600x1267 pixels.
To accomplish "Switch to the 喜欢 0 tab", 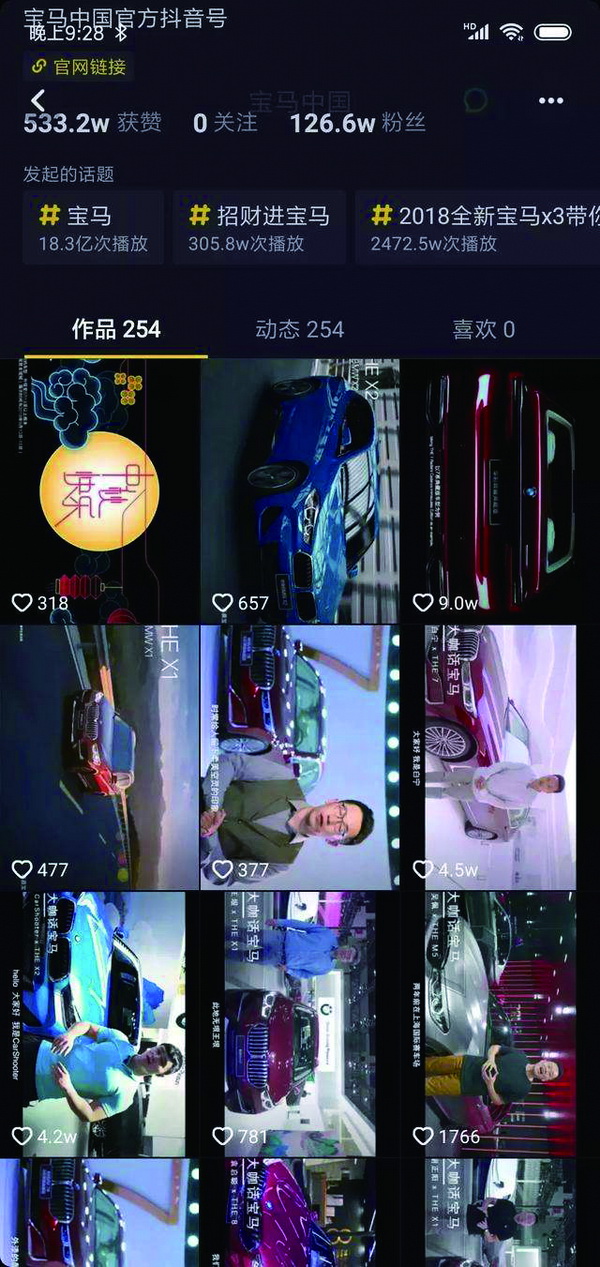I will click(483, 329).
